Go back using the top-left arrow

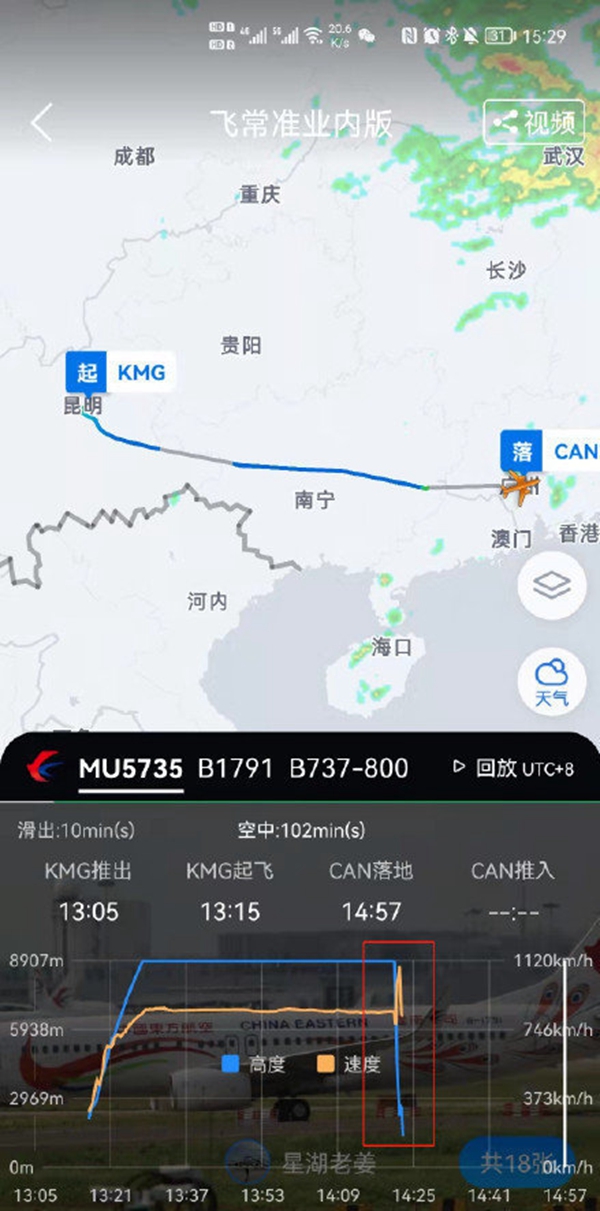(41, 123)
